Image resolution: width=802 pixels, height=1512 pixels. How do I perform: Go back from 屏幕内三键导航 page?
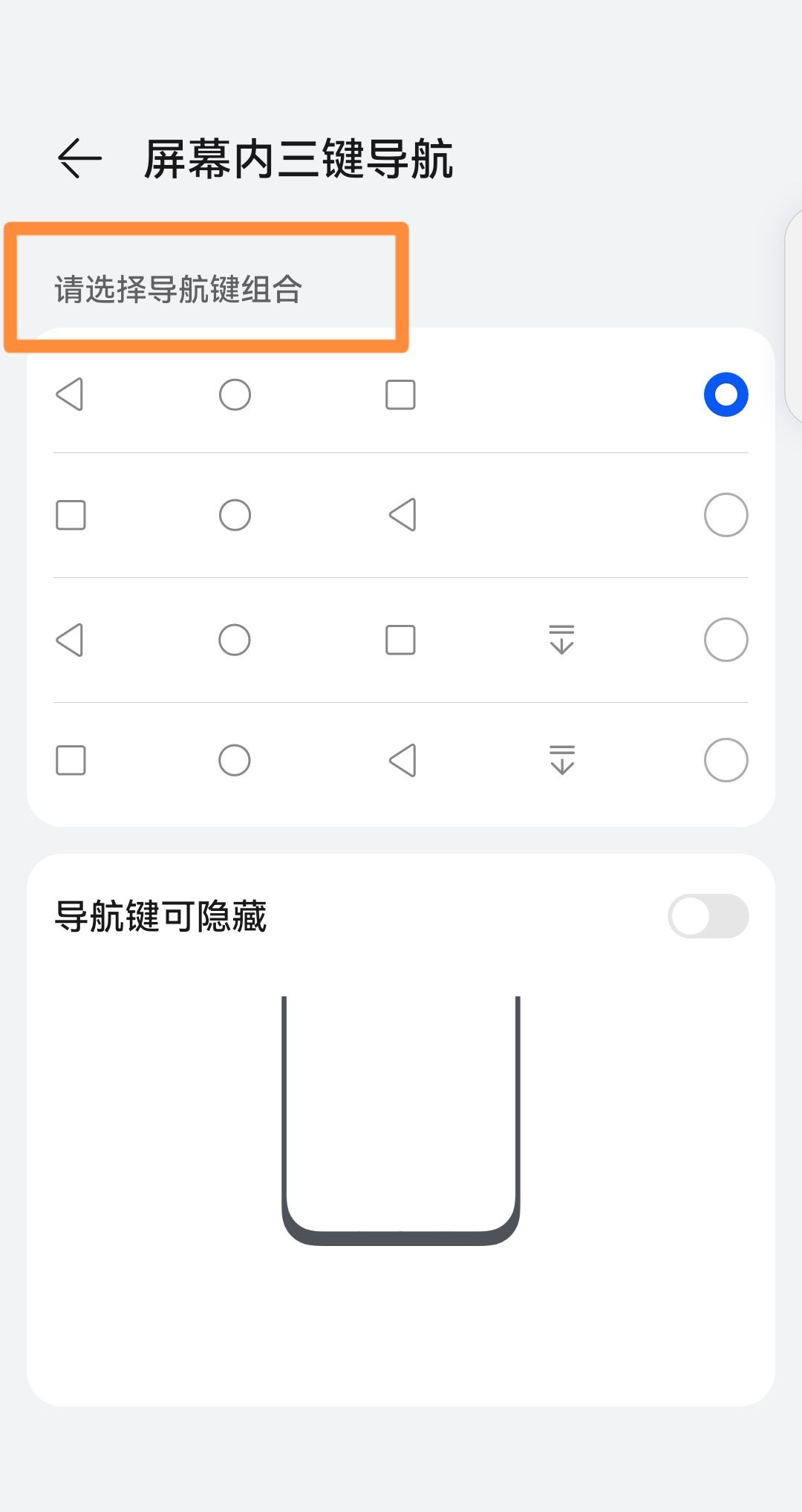tap(79, 158)
